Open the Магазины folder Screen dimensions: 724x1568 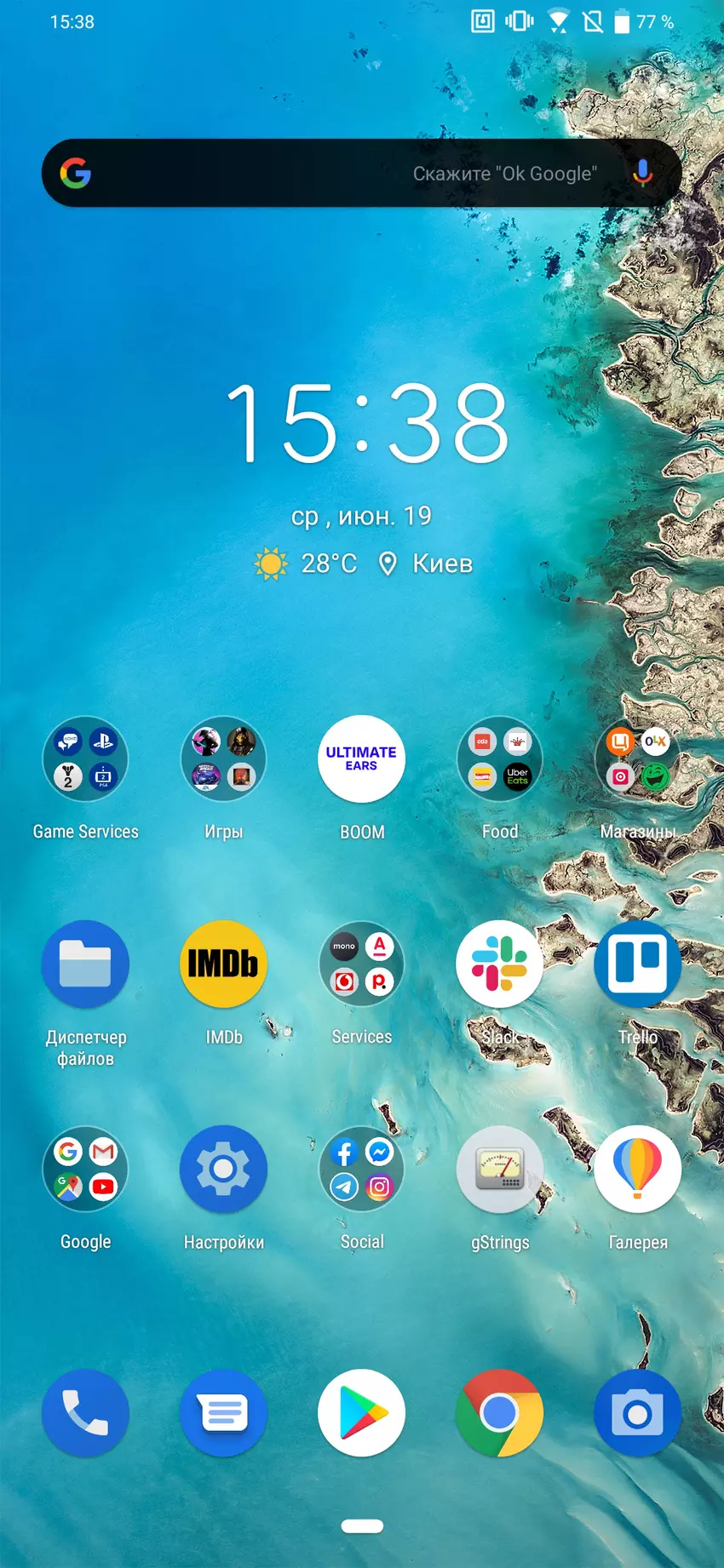coord(637,759)
